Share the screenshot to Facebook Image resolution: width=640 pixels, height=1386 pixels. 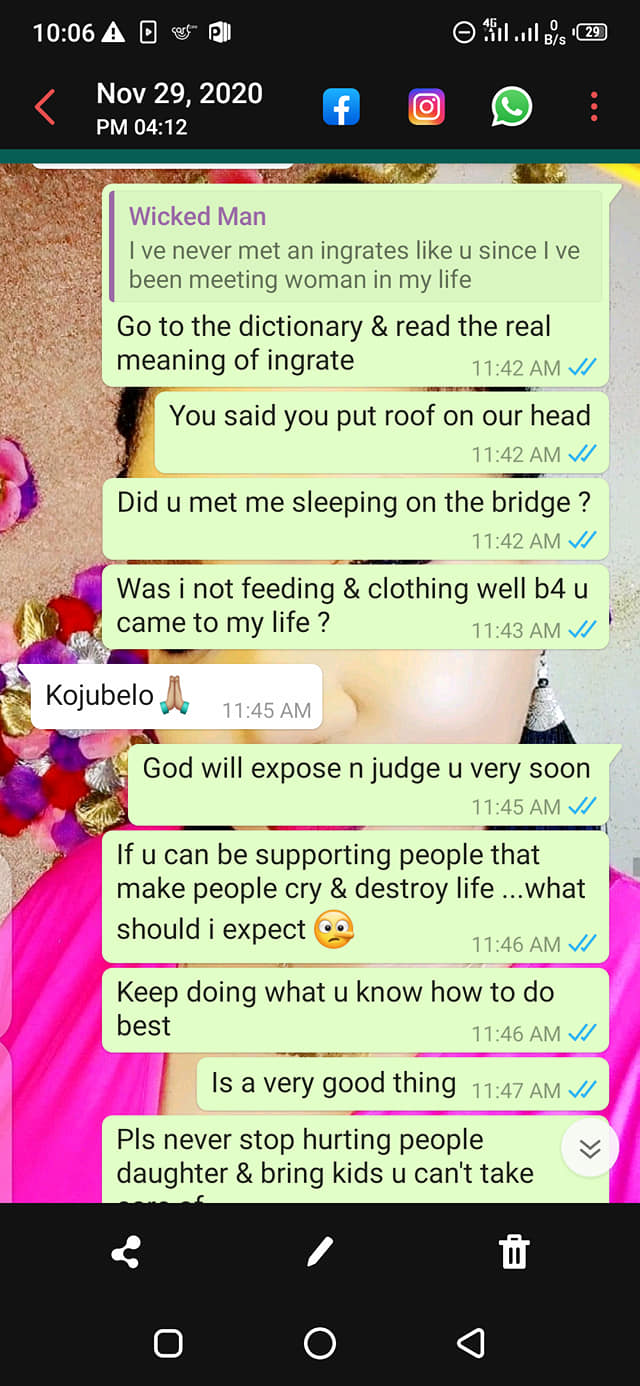click(x=341, y=107)
